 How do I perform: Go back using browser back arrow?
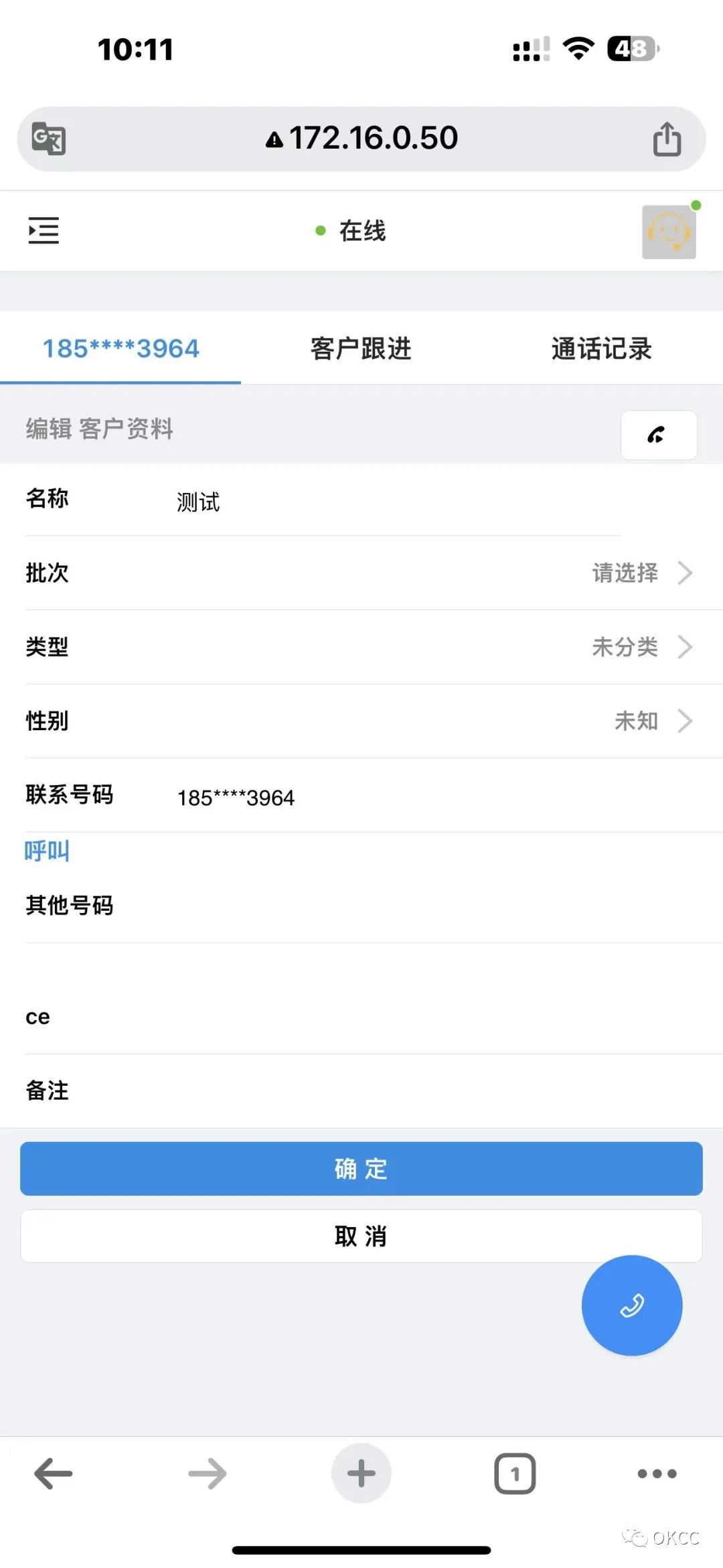coord(54,1474)
